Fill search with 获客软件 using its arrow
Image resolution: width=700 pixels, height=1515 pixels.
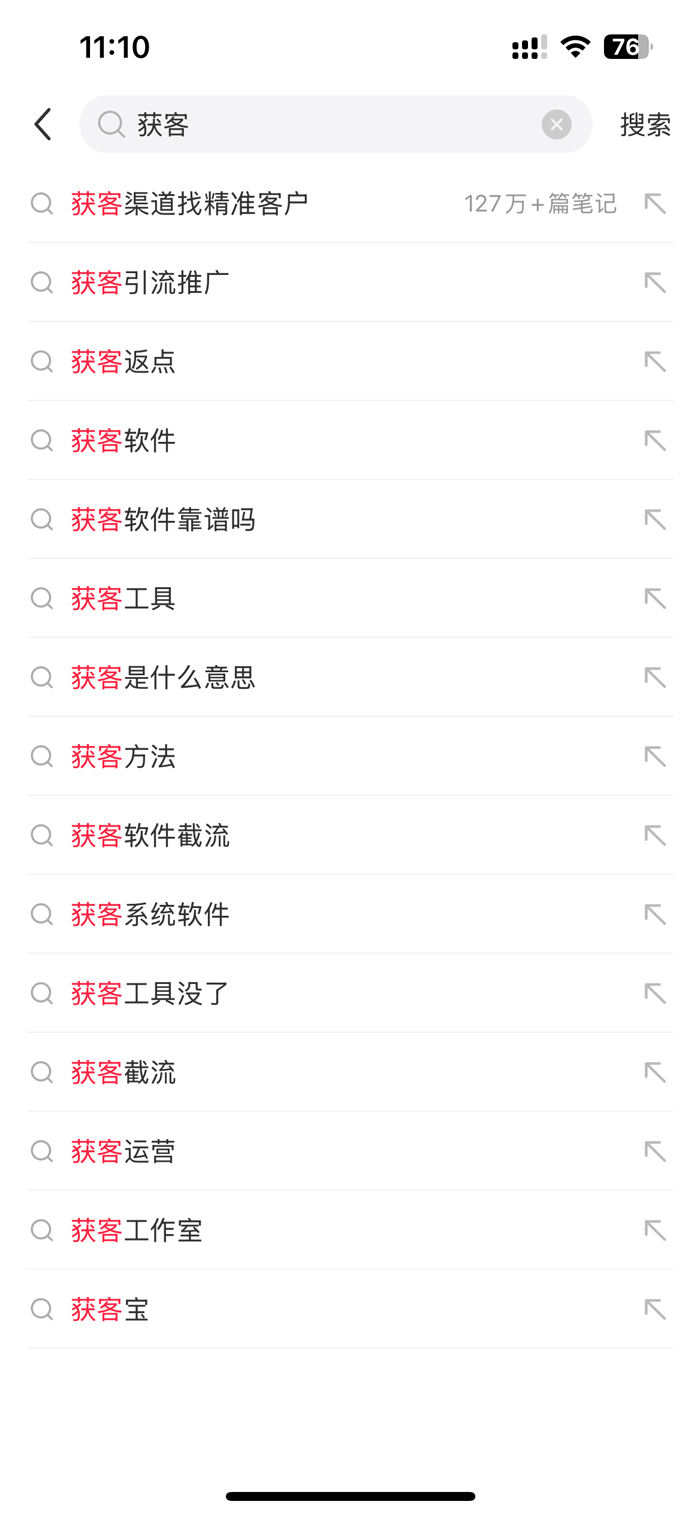(655, 440)
